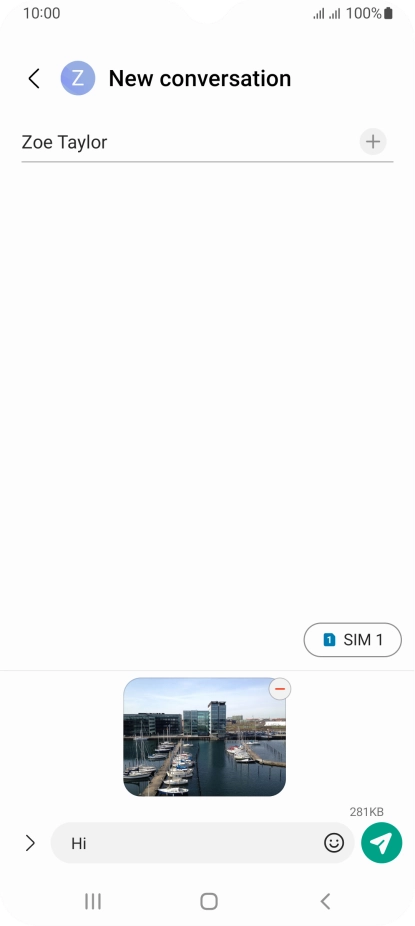415x926 pixels.
Task: Open the attached marina photo preview
Action: (204, 737)
